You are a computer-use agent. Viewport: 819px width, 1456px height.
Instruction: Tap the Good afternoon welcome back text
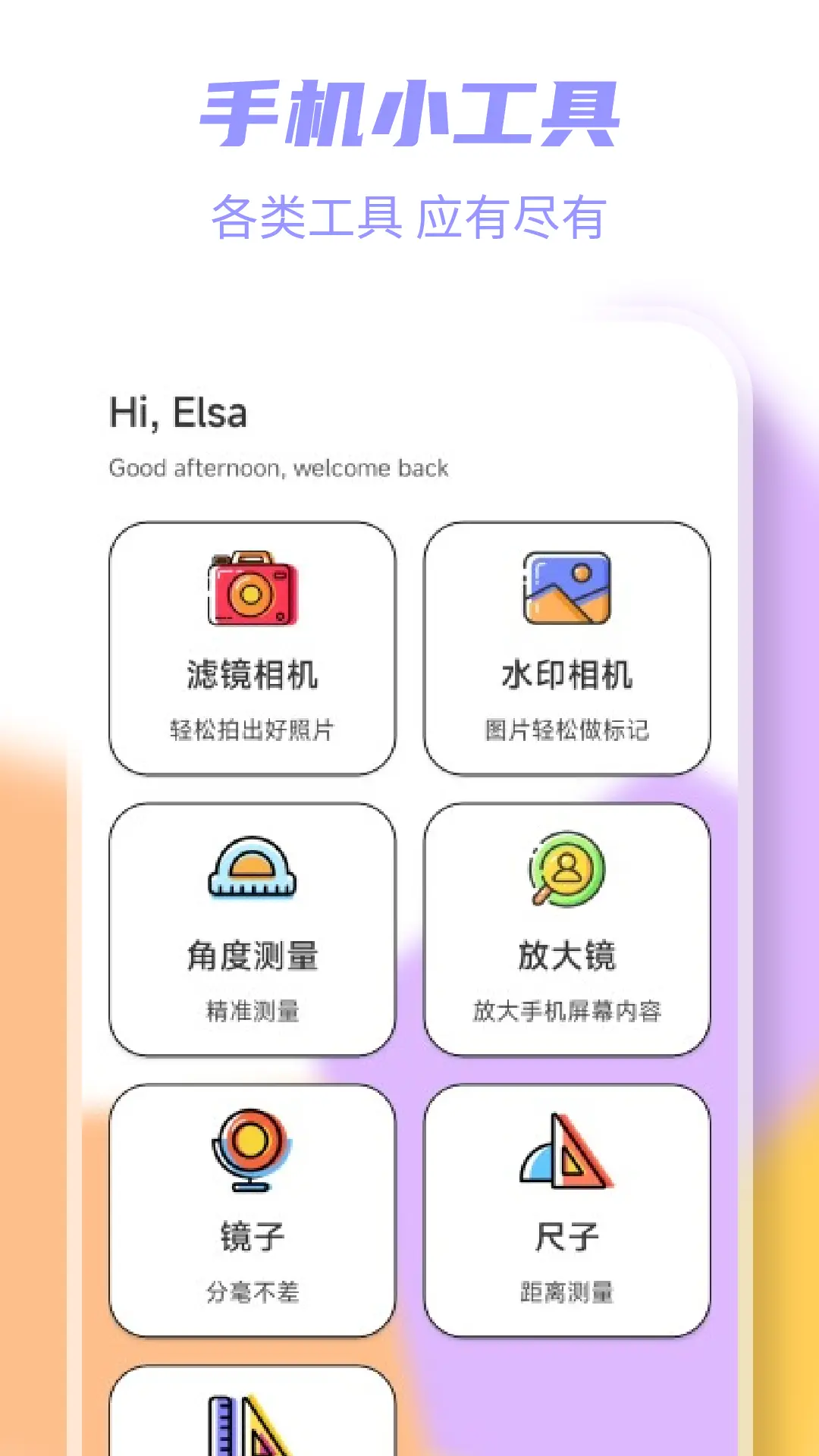(279, 469)
